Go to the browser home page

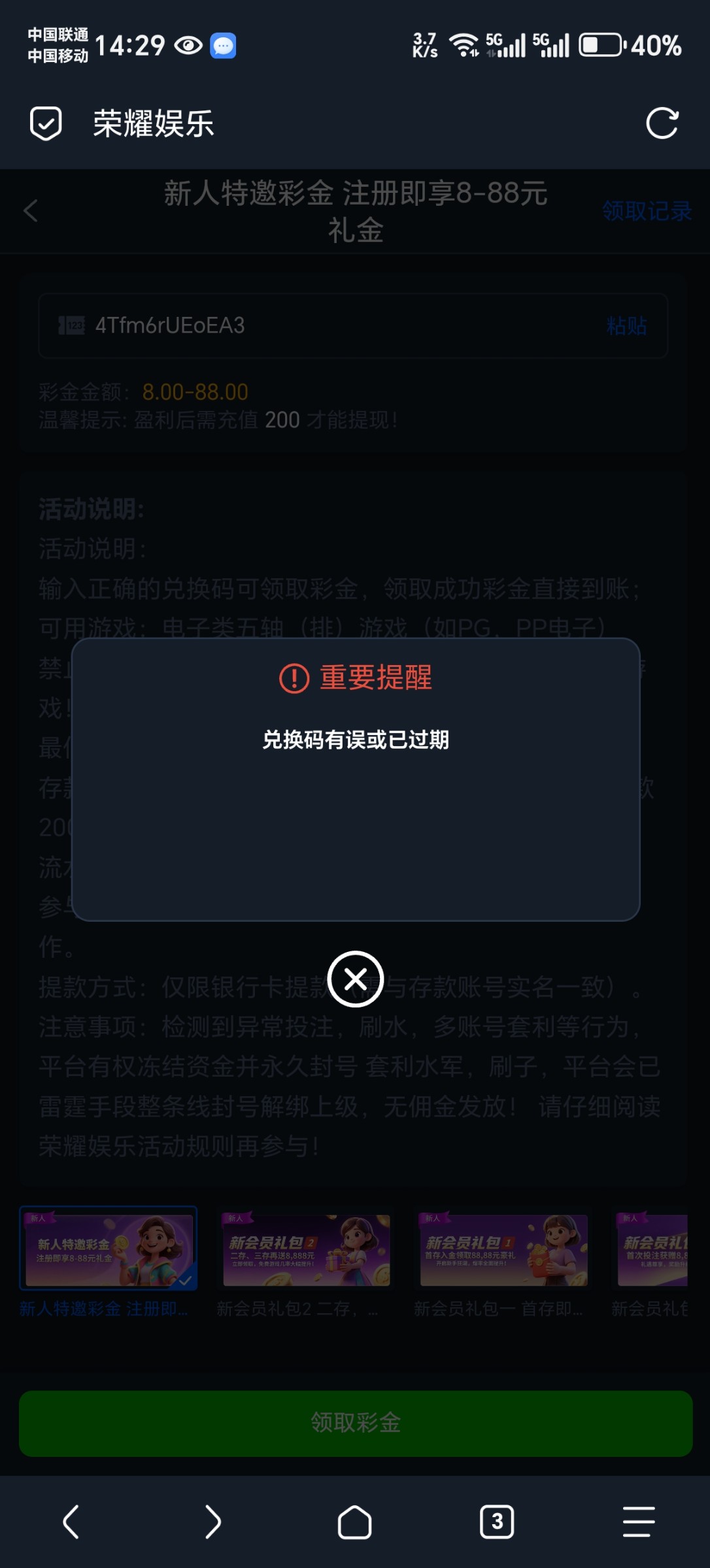pos(354,1522)
